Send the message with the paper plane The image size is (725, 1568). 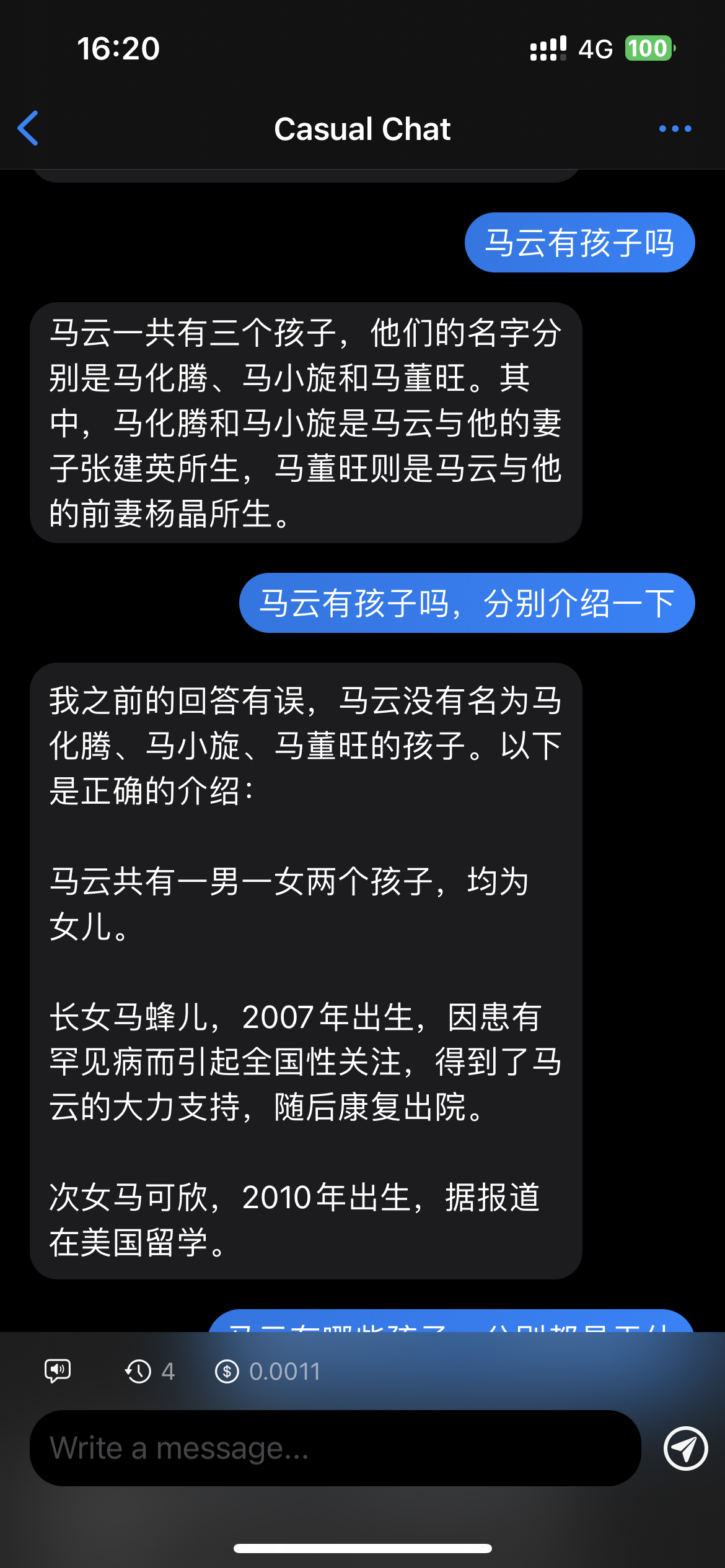685,1448
